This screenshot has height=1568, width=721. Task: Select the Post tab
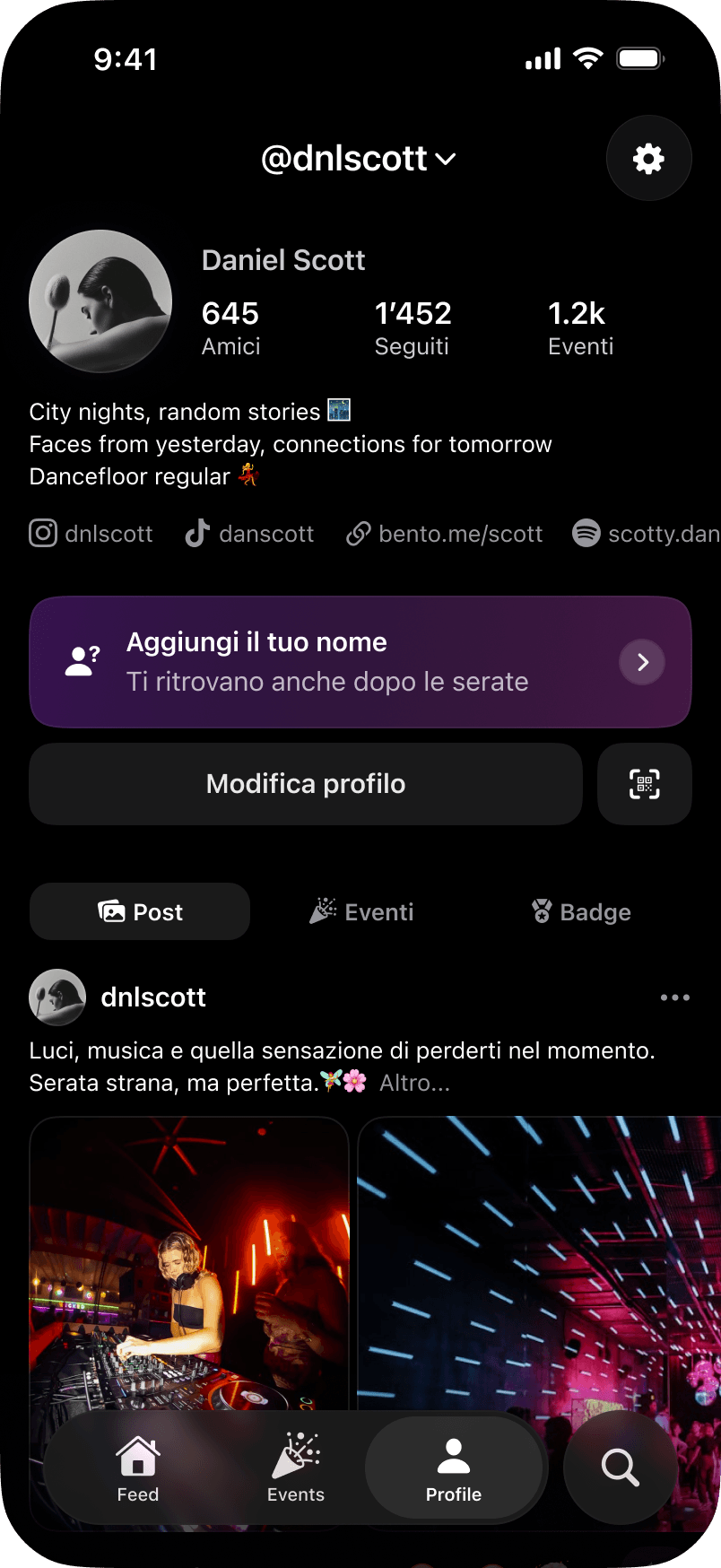[x=139, y=911]
